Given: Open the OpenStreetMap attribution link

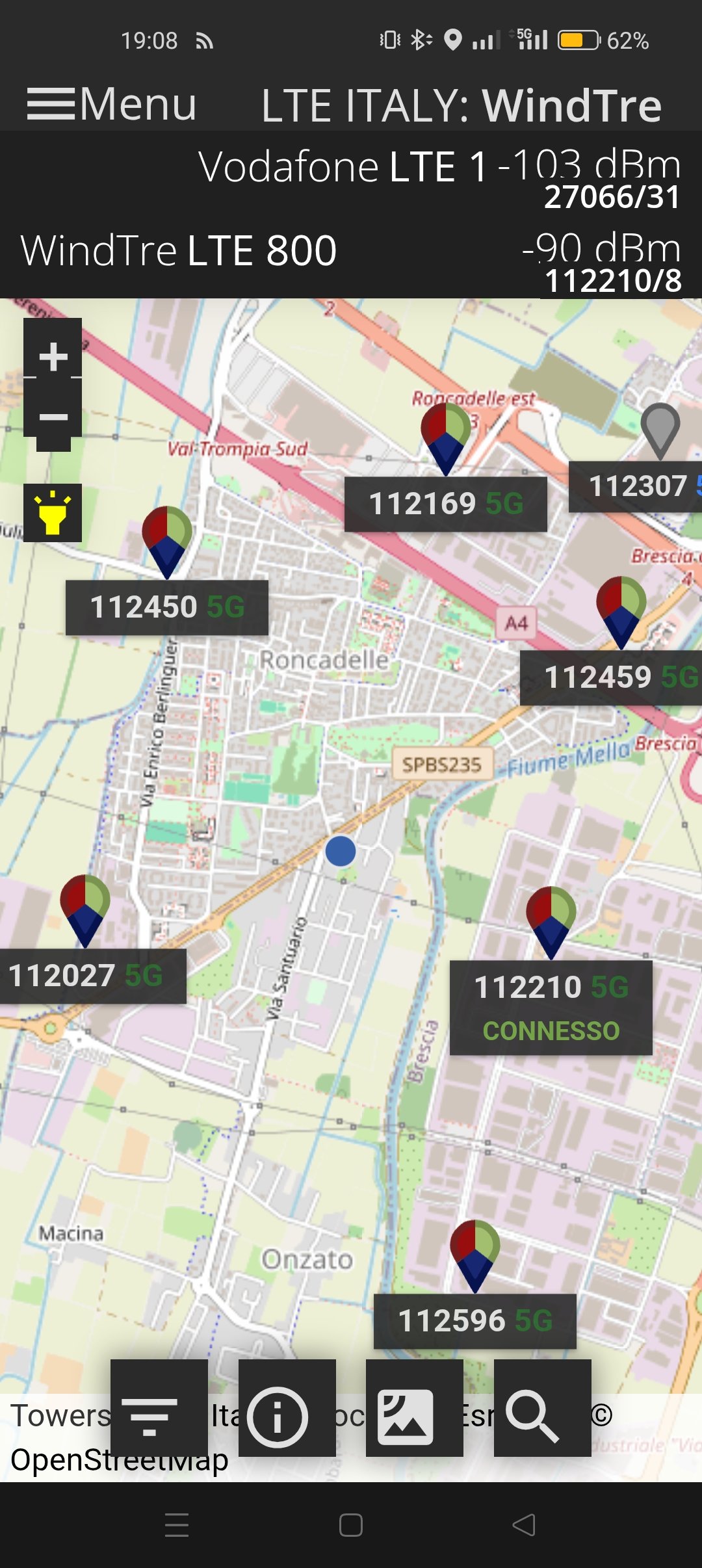Looking at the screenshot, I should click(120, 1459).
